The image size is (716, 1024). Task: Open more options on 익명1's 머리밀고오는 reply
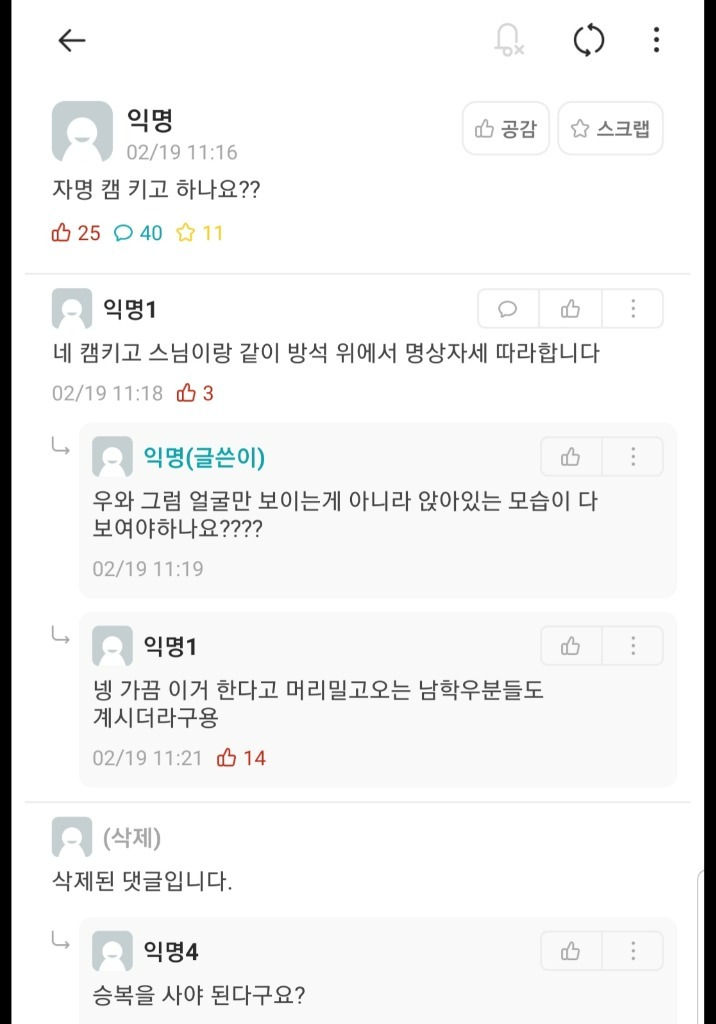tap(633, 646)
